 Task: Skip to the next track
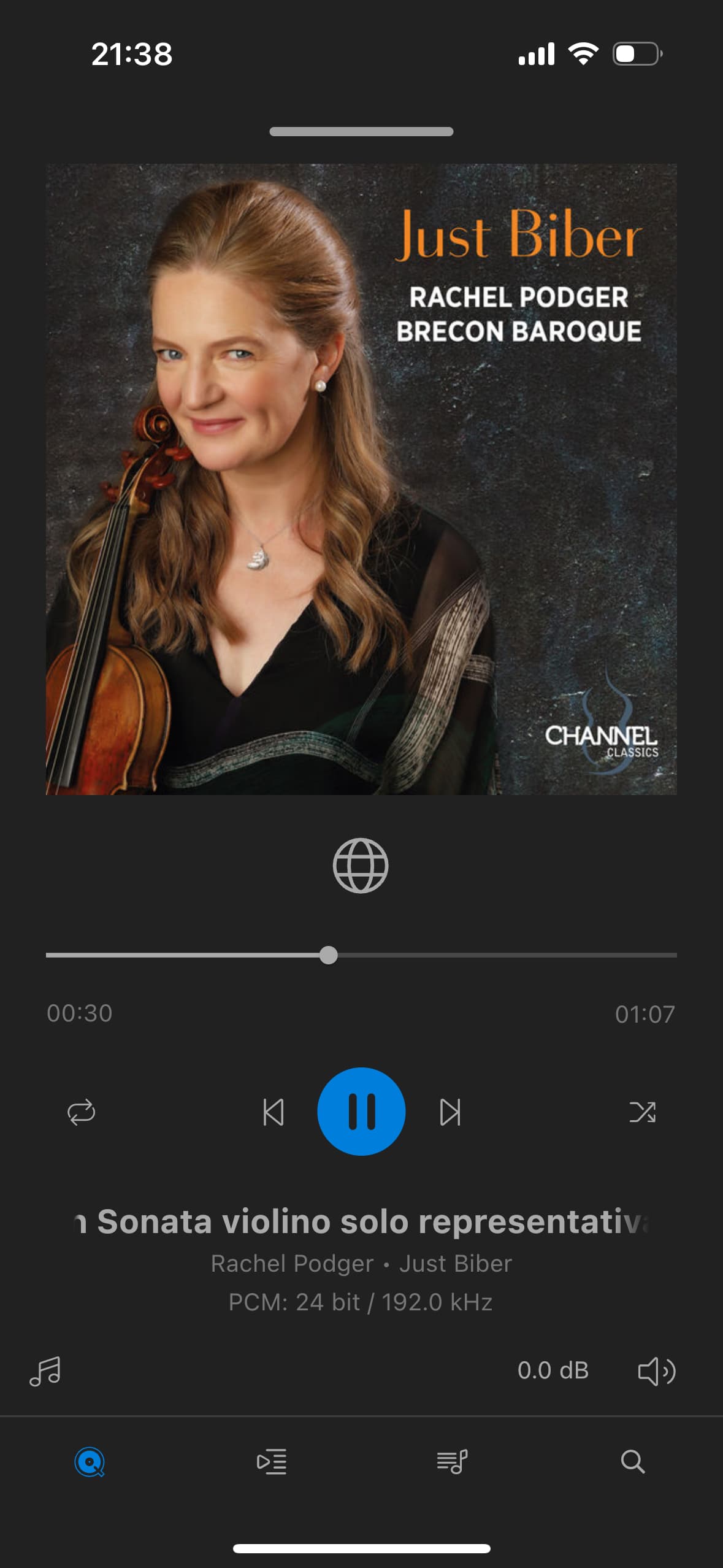(450, 1112)
